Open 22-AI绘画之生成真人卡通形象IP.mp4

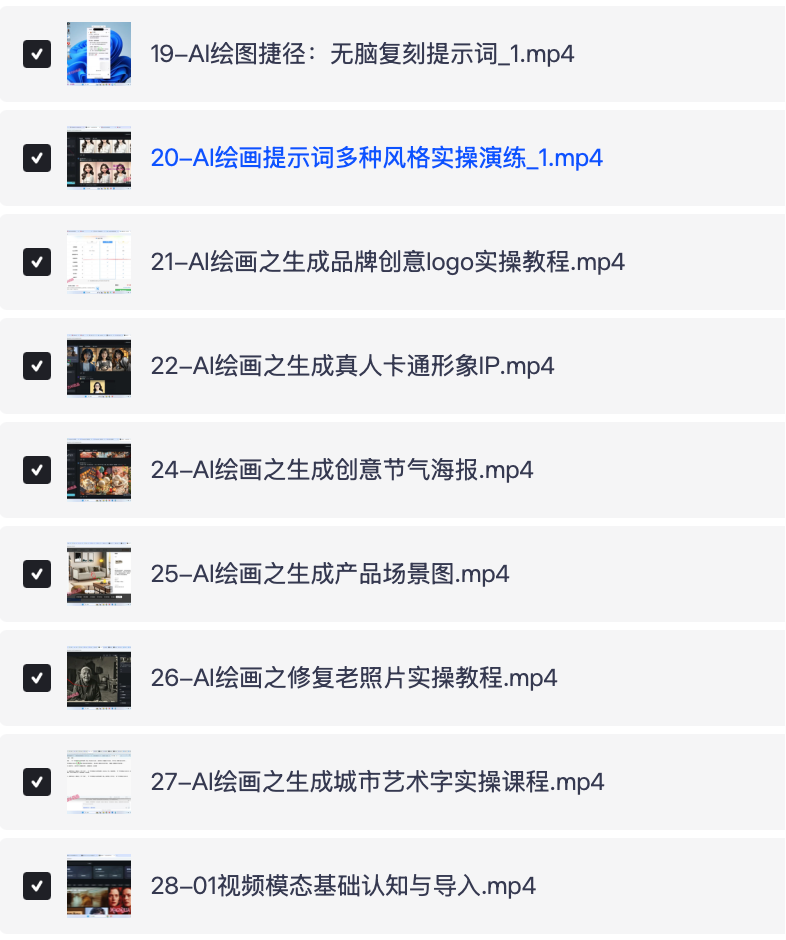tap(352, 366)
